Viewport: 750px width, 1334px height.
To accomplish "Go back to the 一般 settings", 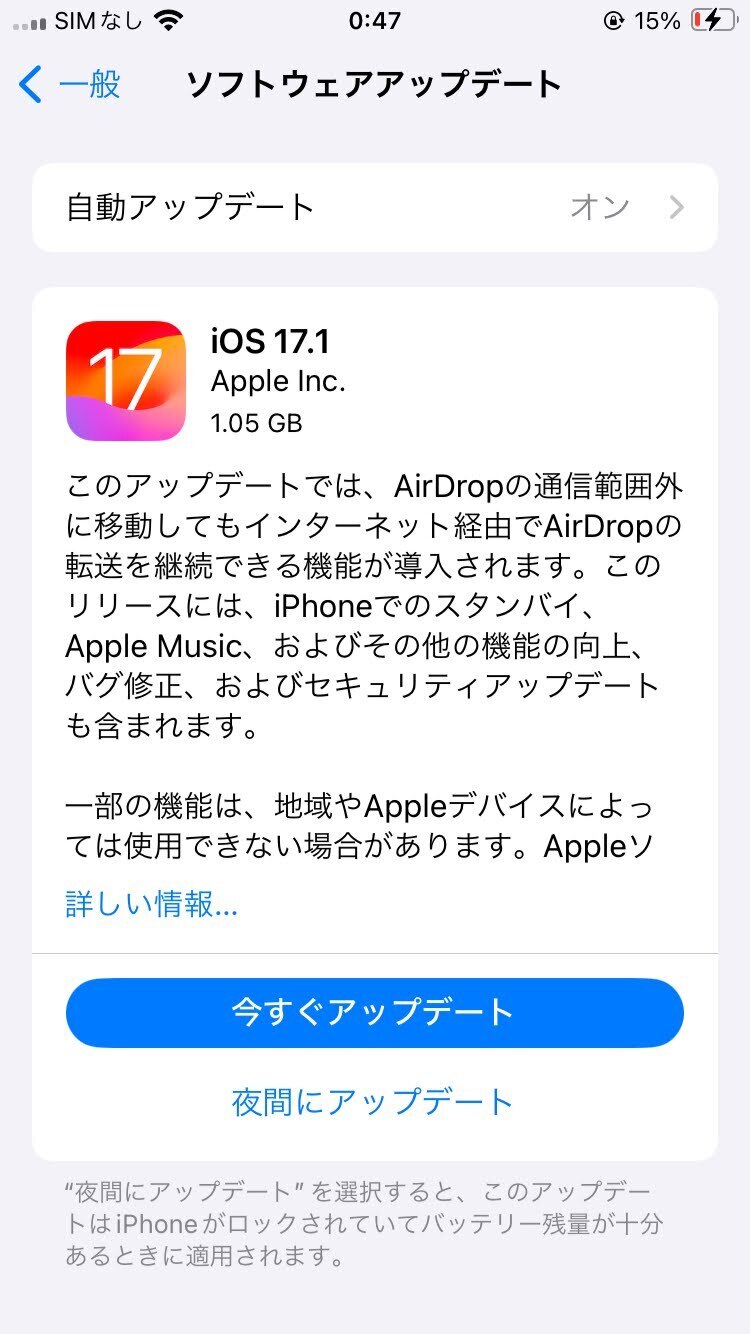I will pos(70,85).
